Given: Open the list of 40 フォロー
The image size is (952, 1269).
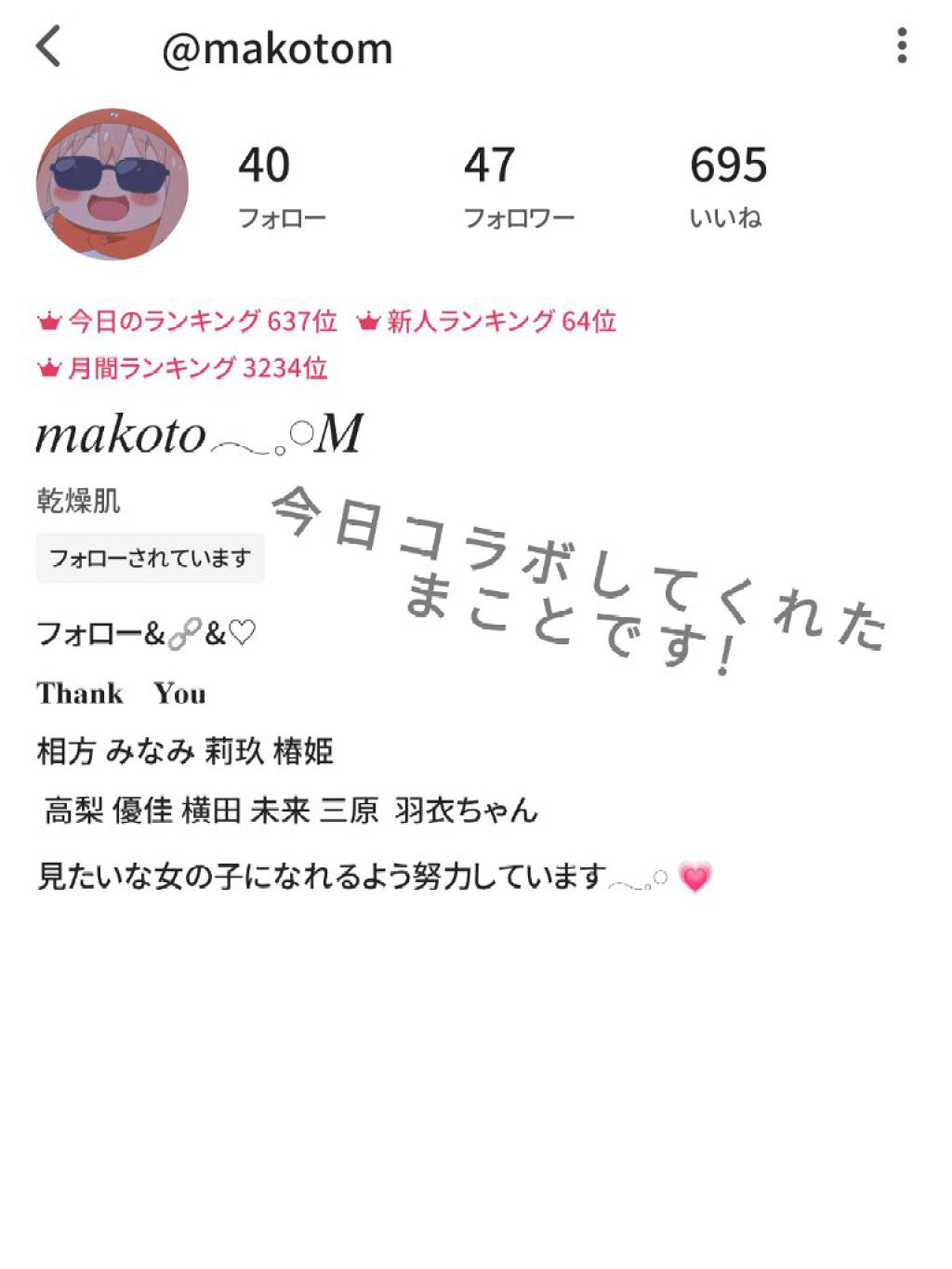Looking at the screenshot, I should (x=281, y=185).
